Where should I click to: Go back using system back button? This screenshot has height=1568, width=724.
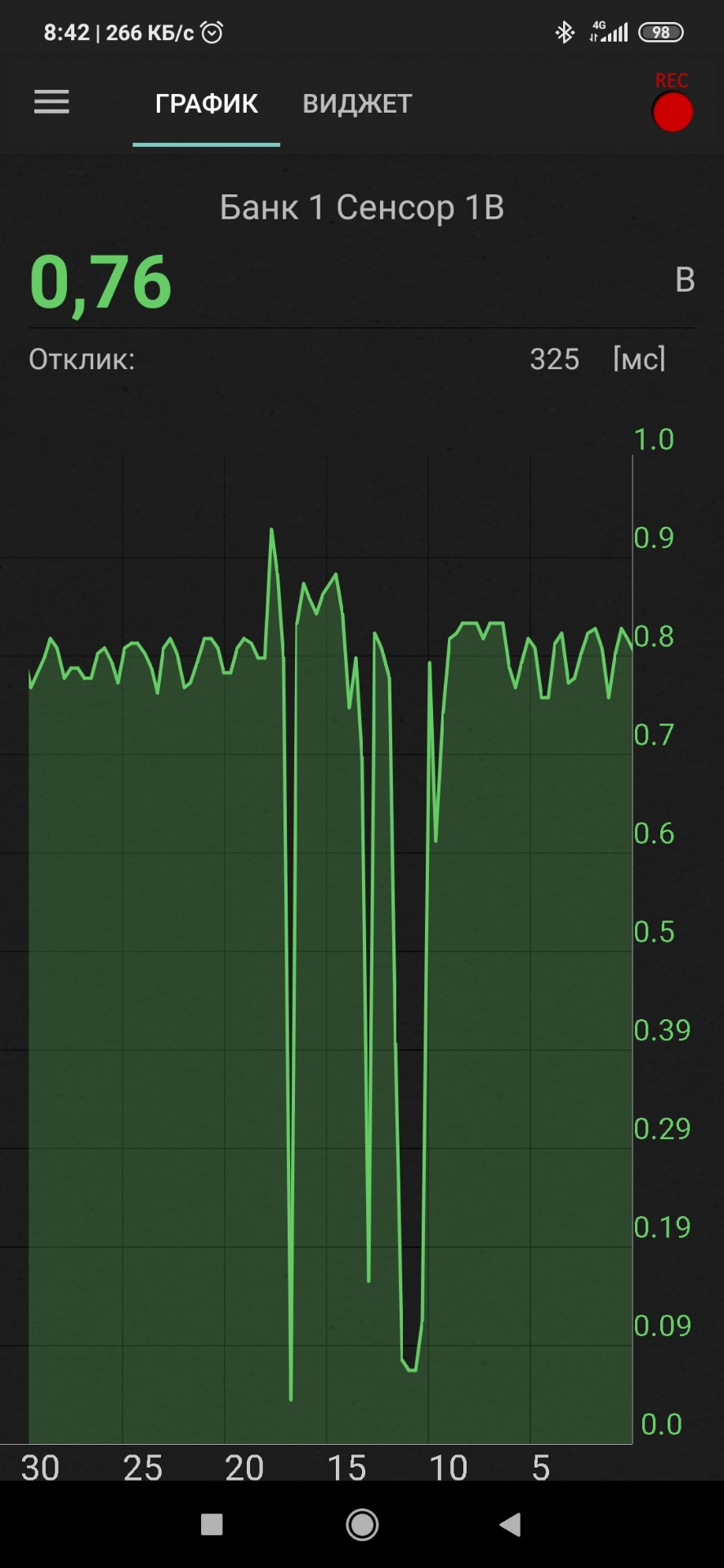[511, 1524]
